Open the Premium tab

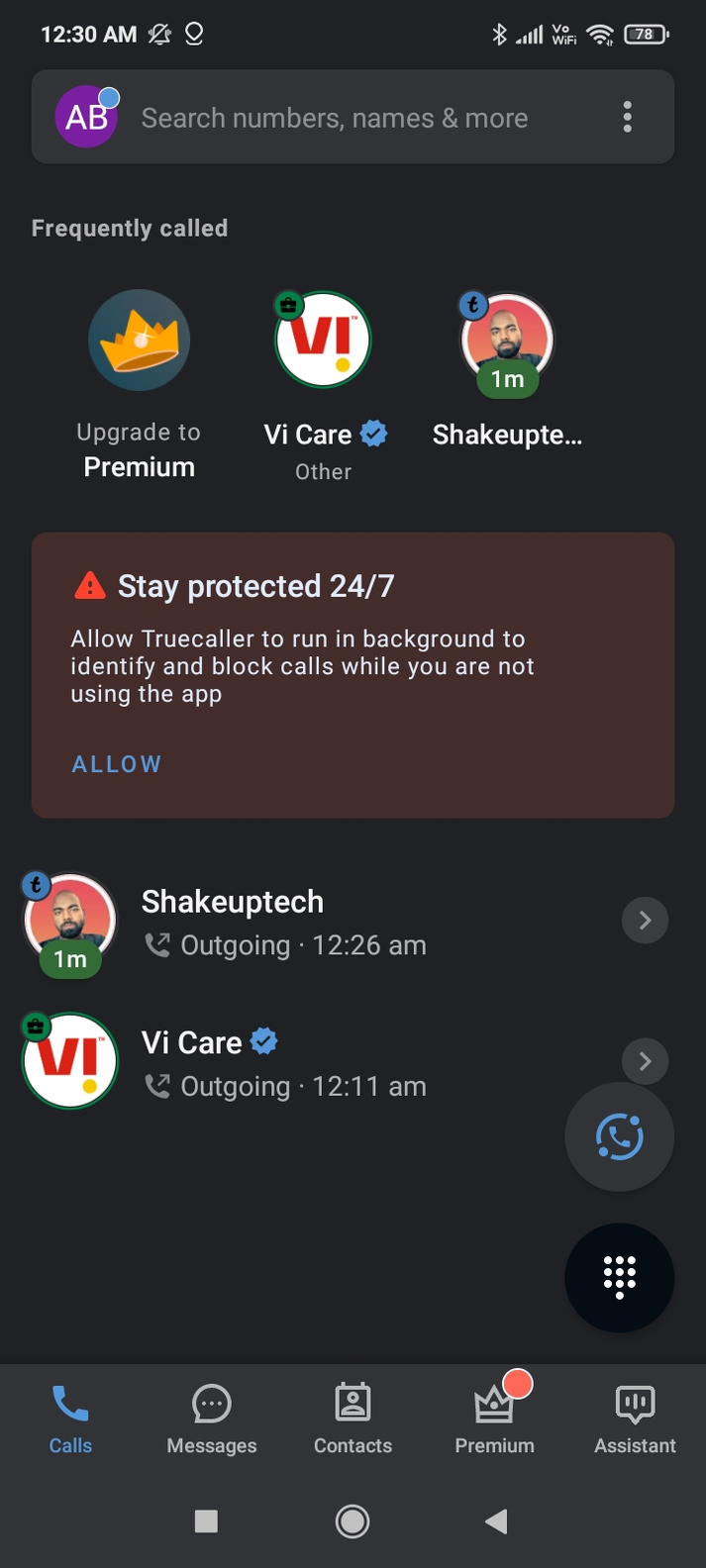[x=494, y=1420]
